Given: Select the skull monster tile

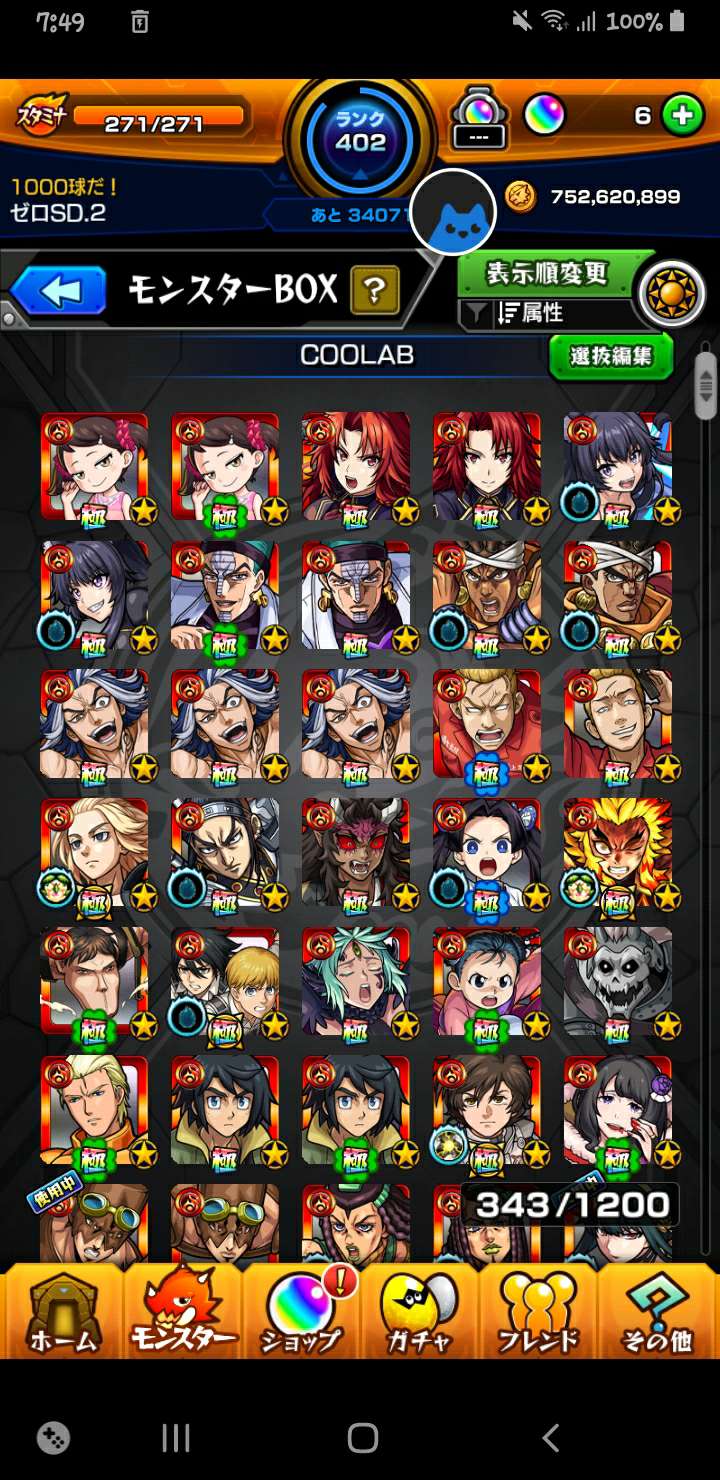Looking at the screenshot, I should pyautogui.click(x=617, y=982).
